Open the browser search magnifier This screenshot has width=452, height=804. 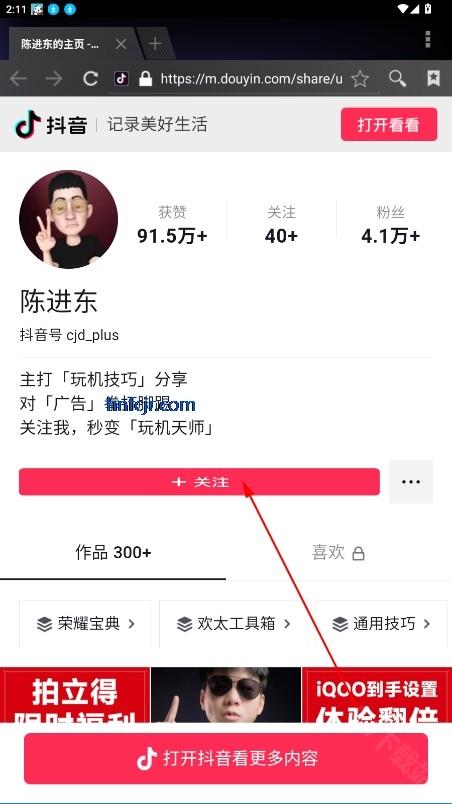[x=397, y=78]
